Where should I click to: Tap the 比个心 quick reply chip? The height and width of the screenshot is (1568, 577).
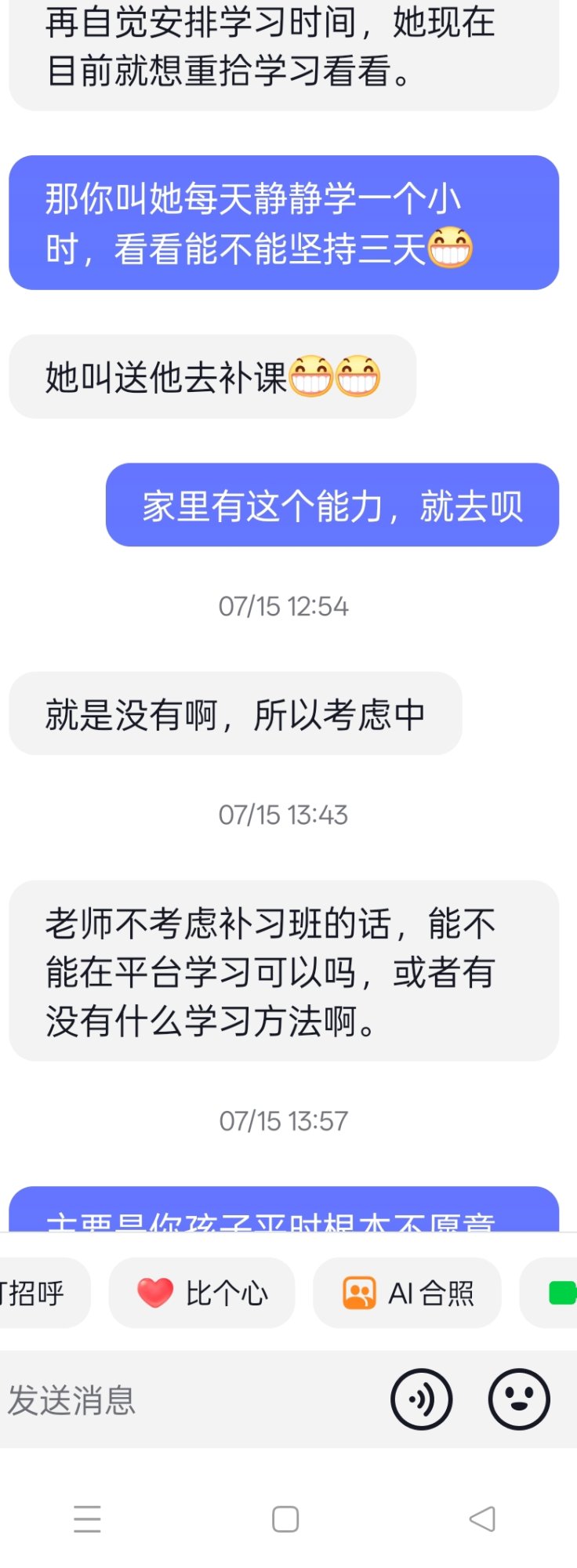(x=201, y=1293)
